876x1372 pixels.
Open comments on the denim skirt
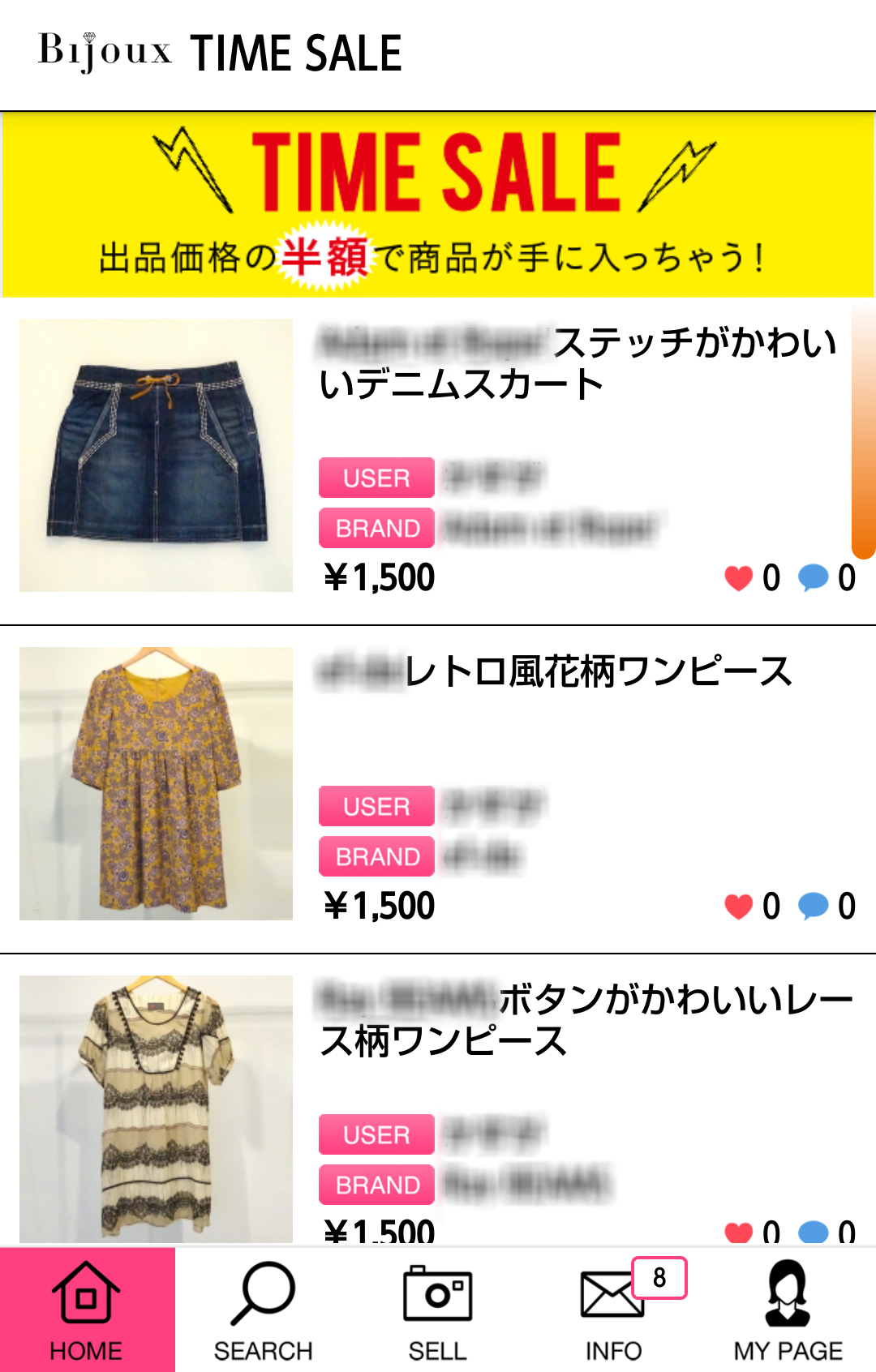(814, 578)
